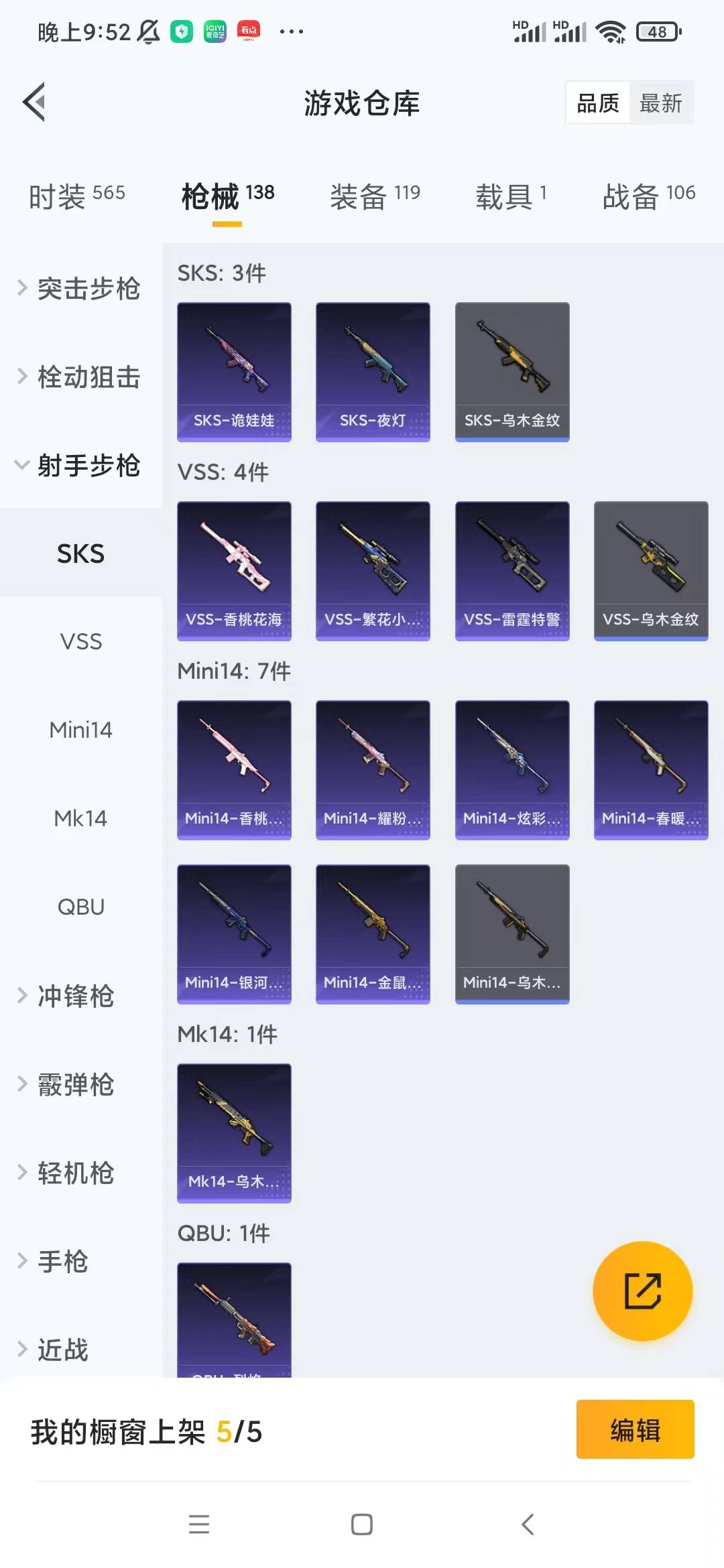
Task: Switch to the 战备 tab
Action: (x=648, y=196)
